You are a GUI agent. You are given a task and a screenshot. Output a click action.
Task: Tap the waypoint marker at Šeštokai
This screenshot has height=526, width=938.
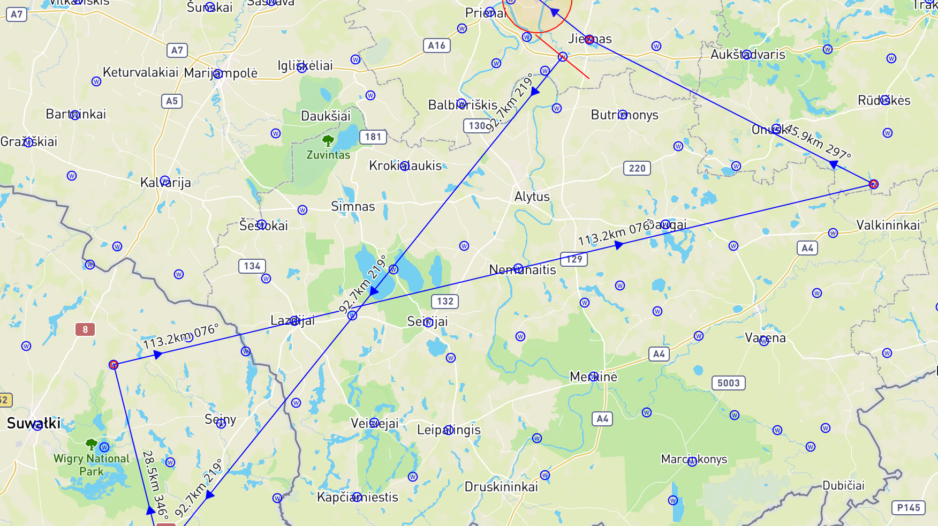261,225
